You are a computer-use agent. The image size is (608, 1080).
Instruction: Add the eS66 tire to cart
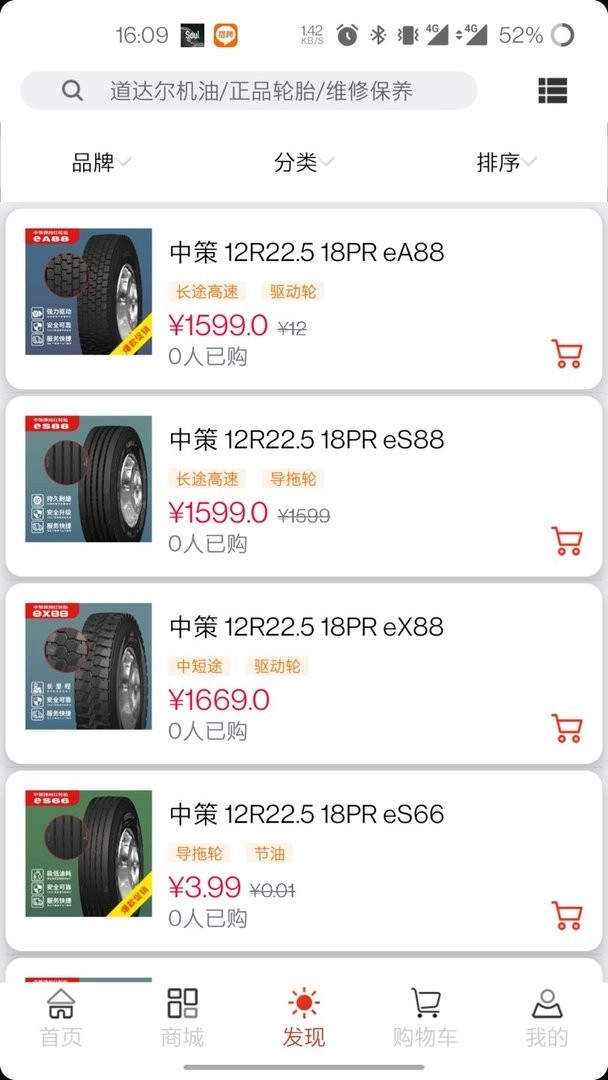567,915
